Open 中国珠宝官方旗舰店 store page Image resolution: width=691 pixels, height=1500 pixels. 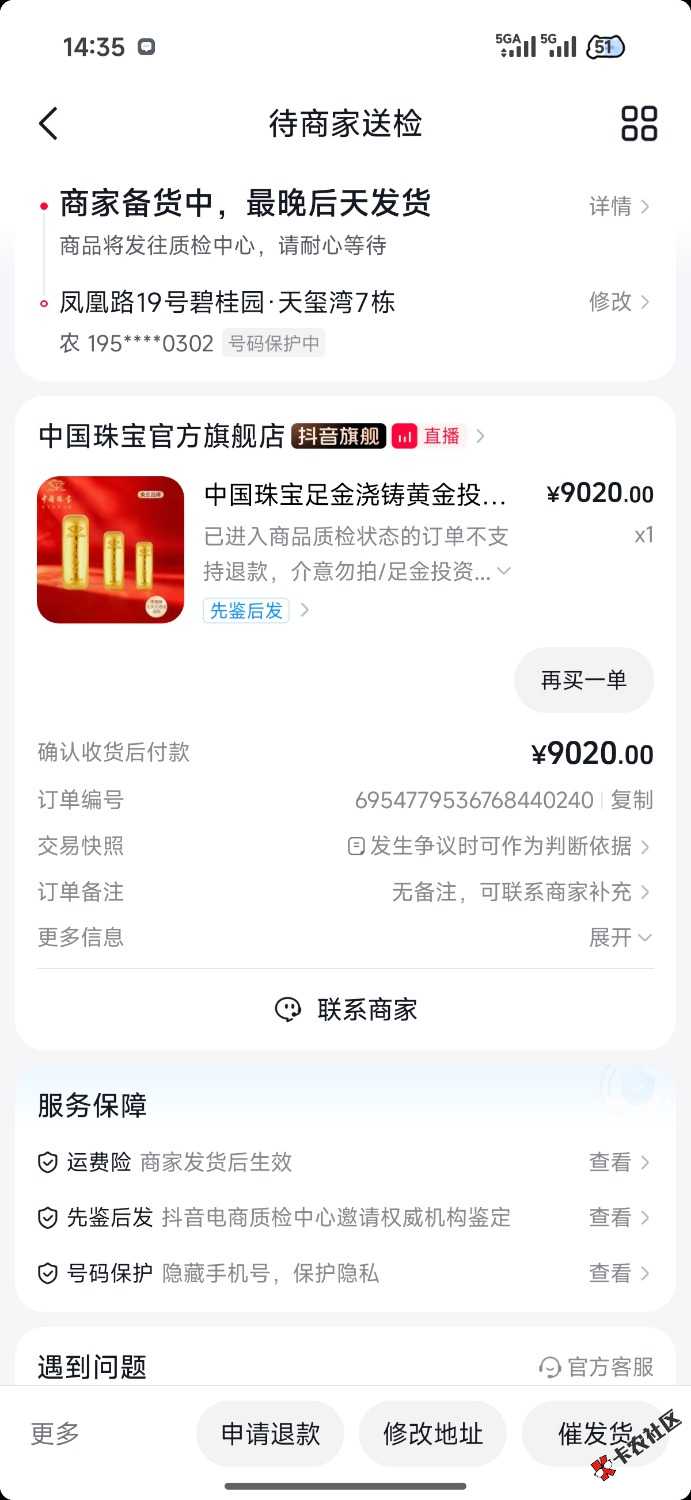pos(162,436)
